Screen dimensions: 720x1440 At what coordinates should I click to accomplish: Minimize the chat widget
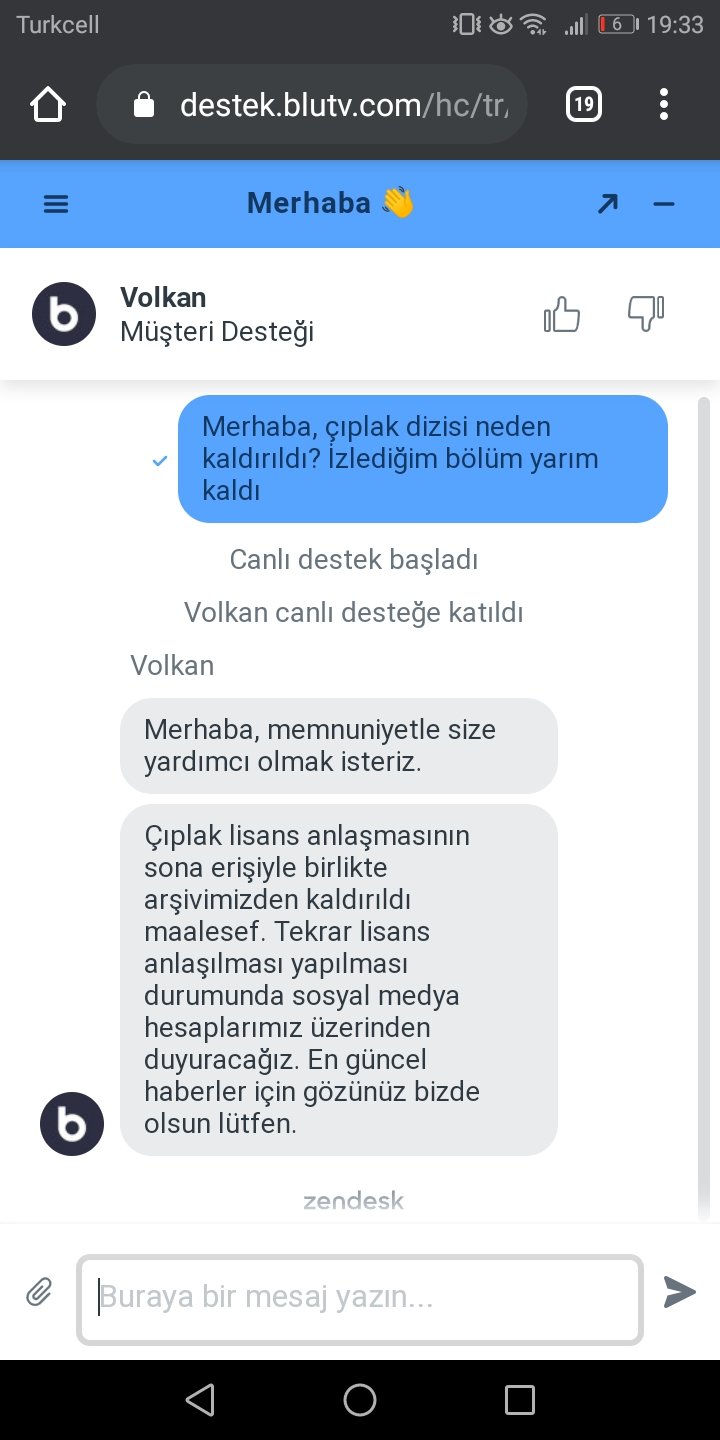tap(663, 204)
